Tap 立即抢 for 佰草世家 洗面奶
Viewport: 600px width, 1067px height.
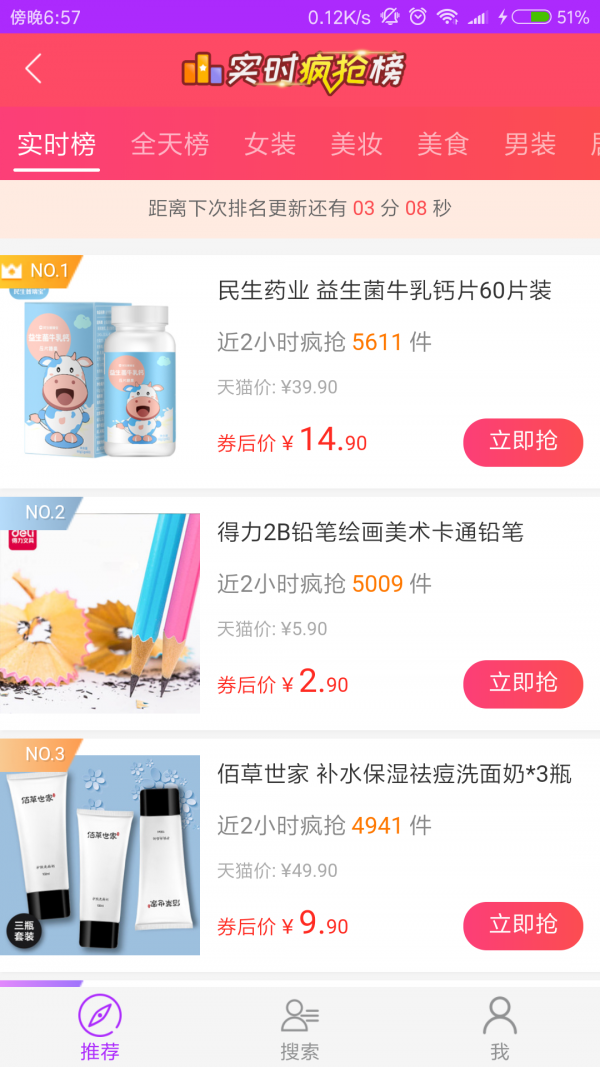point(523,926)
